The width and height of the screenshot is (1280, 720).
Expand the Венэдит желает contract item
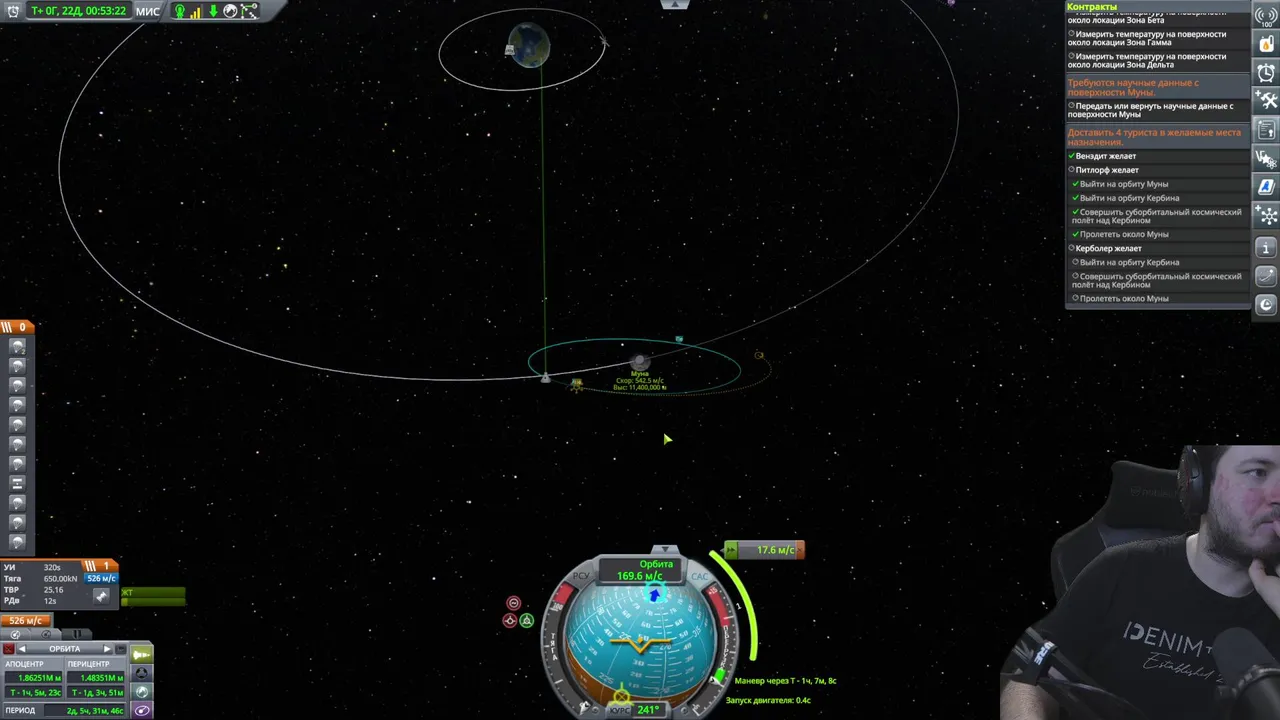coord(1105,156)
